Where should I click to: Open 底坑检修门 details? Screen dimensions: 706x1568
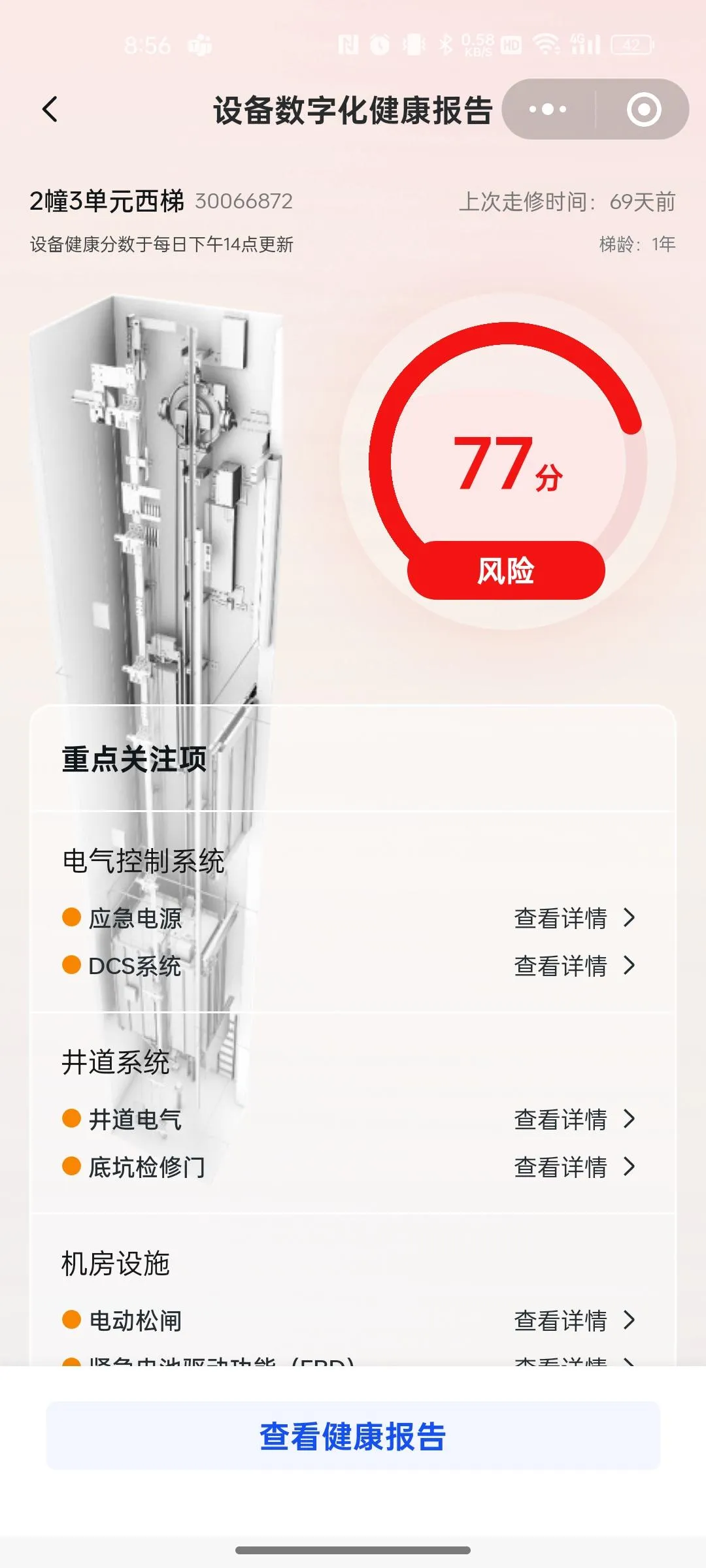click(x=574, y=1167)
